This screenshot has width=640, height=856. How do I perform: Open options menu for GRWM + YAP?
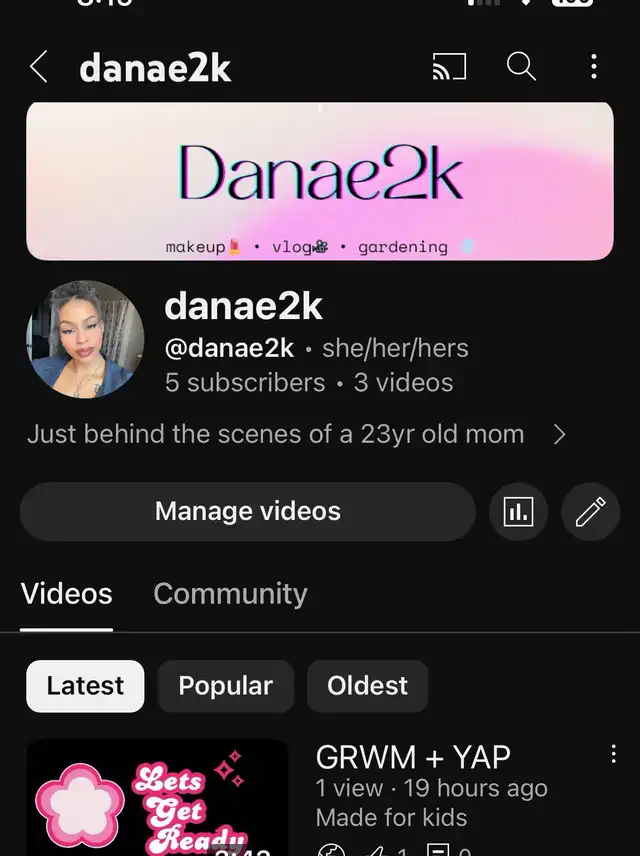coord(613,756)
